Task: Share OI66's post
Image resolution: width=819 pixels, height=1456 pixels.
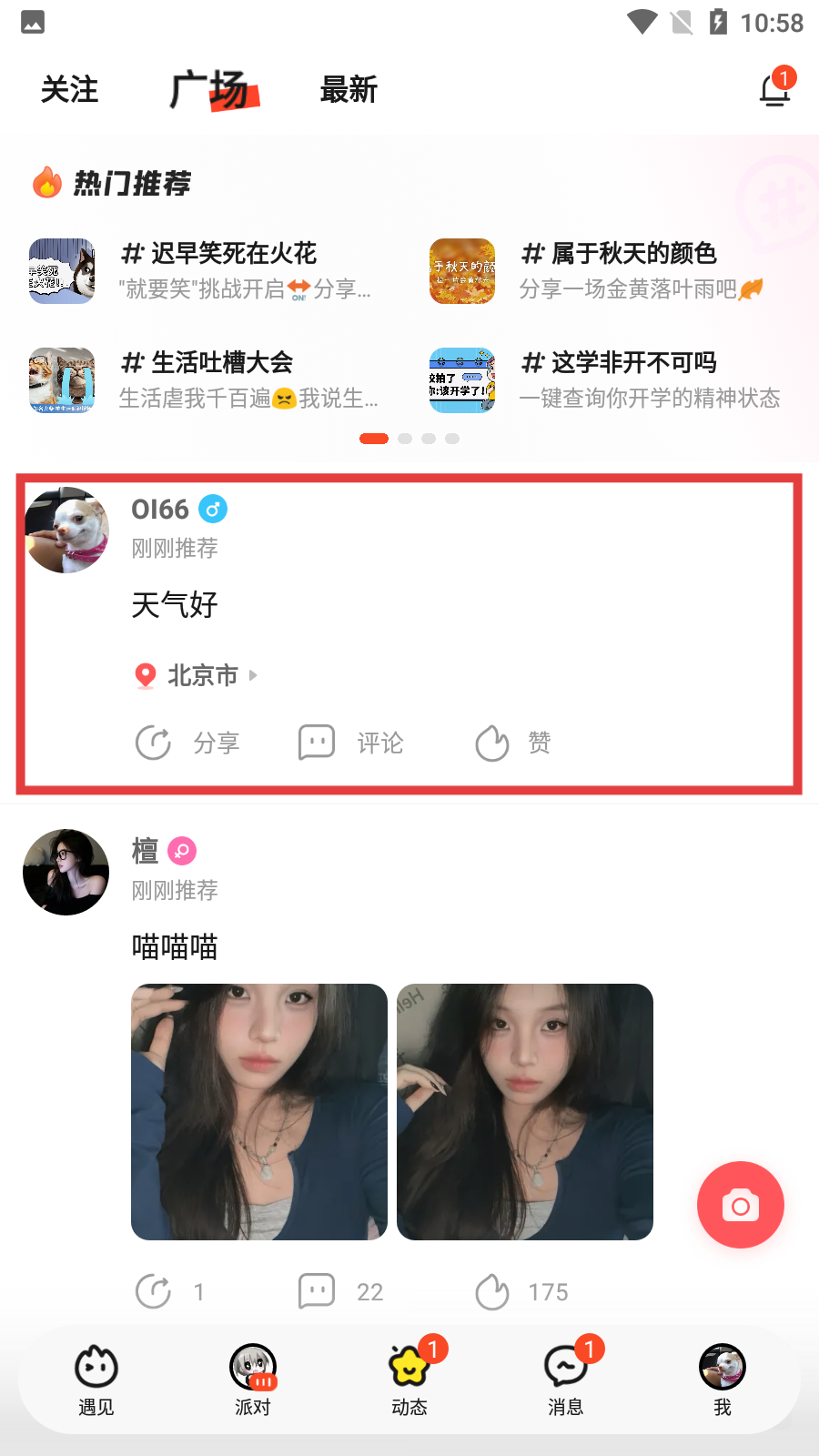Action: pyautogui.click(x=187, y=743)
